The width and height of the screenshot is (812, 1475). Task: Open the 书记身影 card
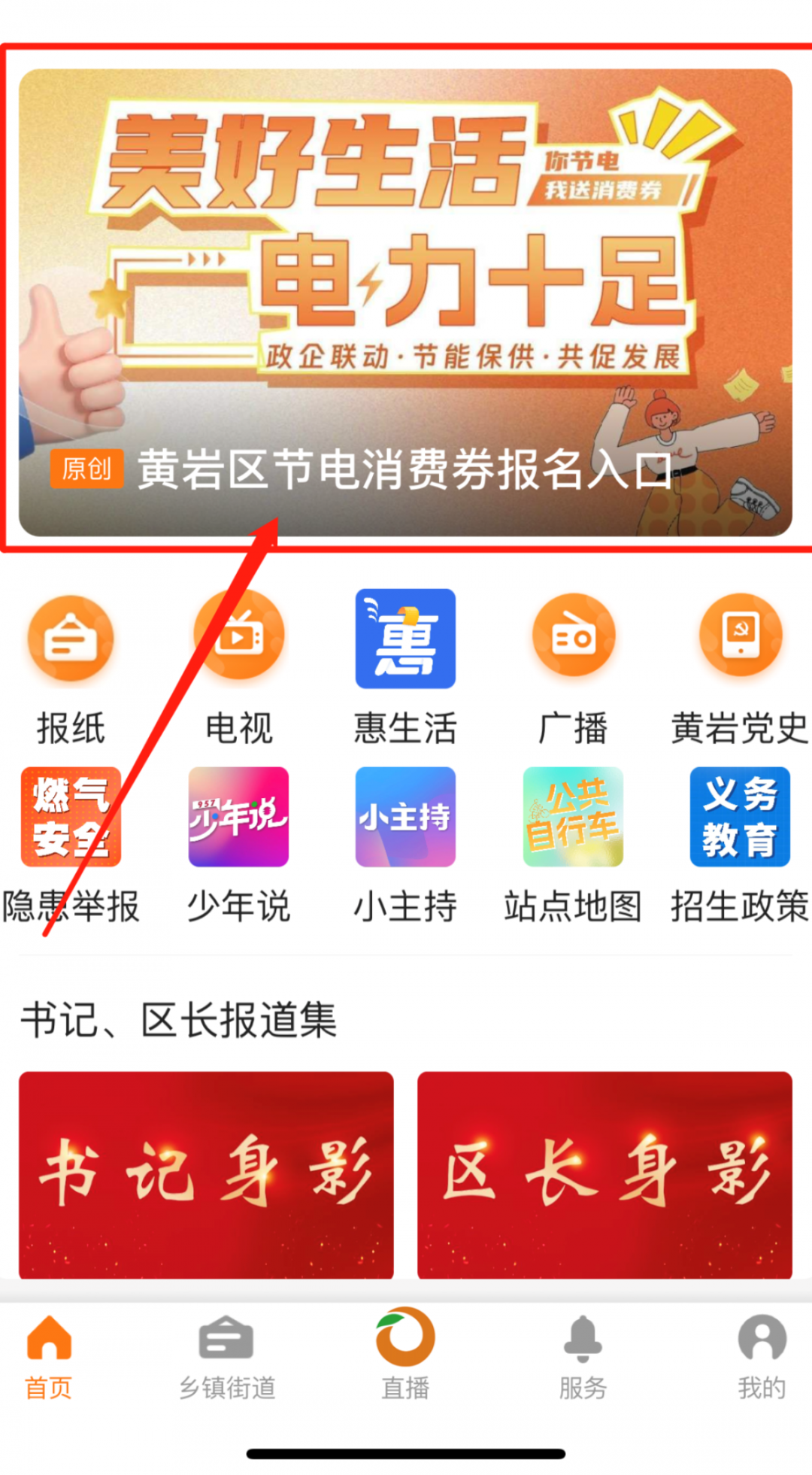206,1174
